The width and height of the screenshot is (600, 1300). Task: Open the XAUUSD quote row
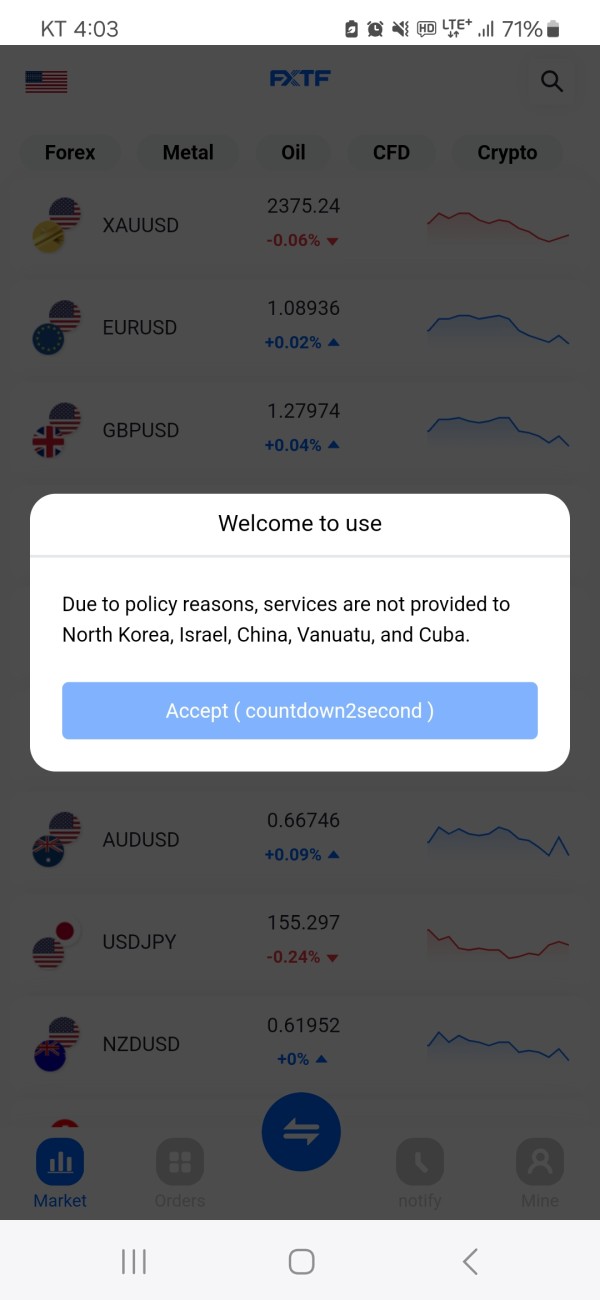[x=300, y=225]
